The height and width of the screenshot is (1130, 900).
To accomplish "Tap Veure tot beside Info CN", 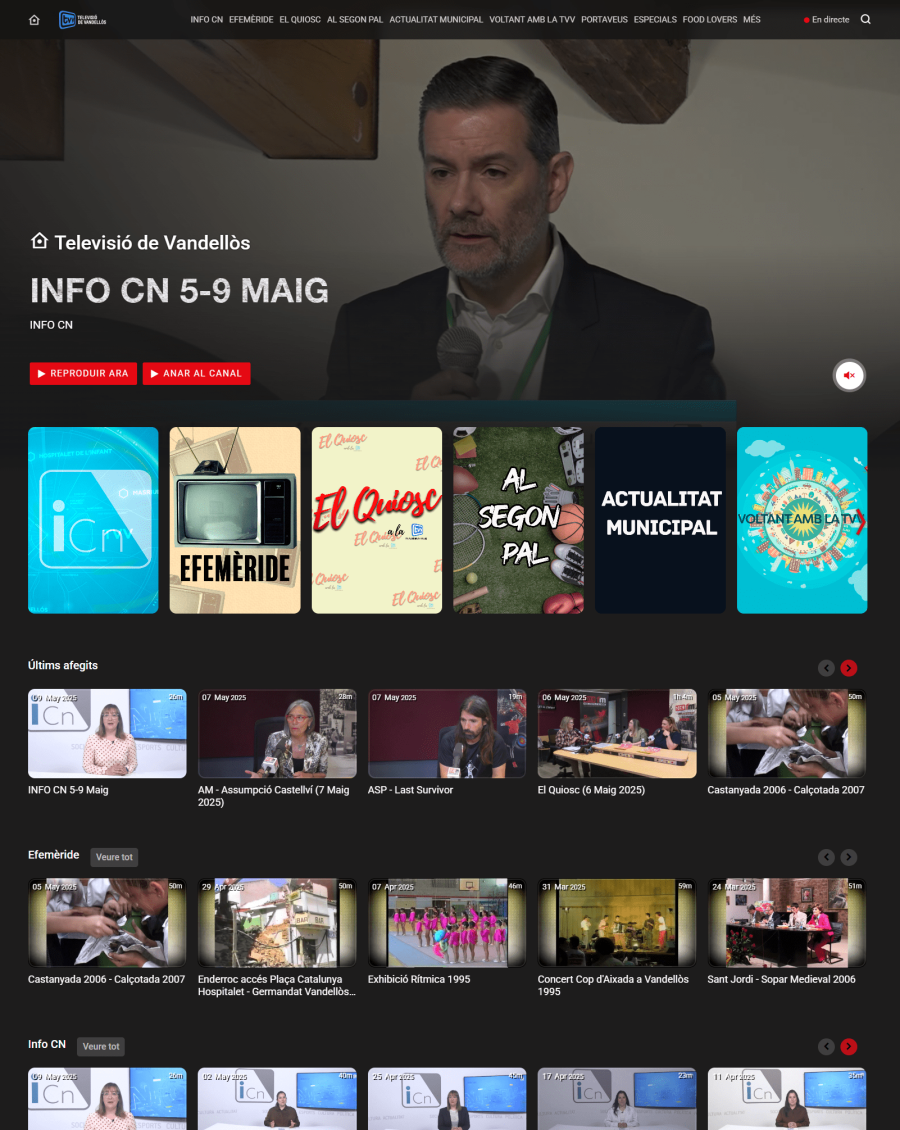I will pos(101,1046).
